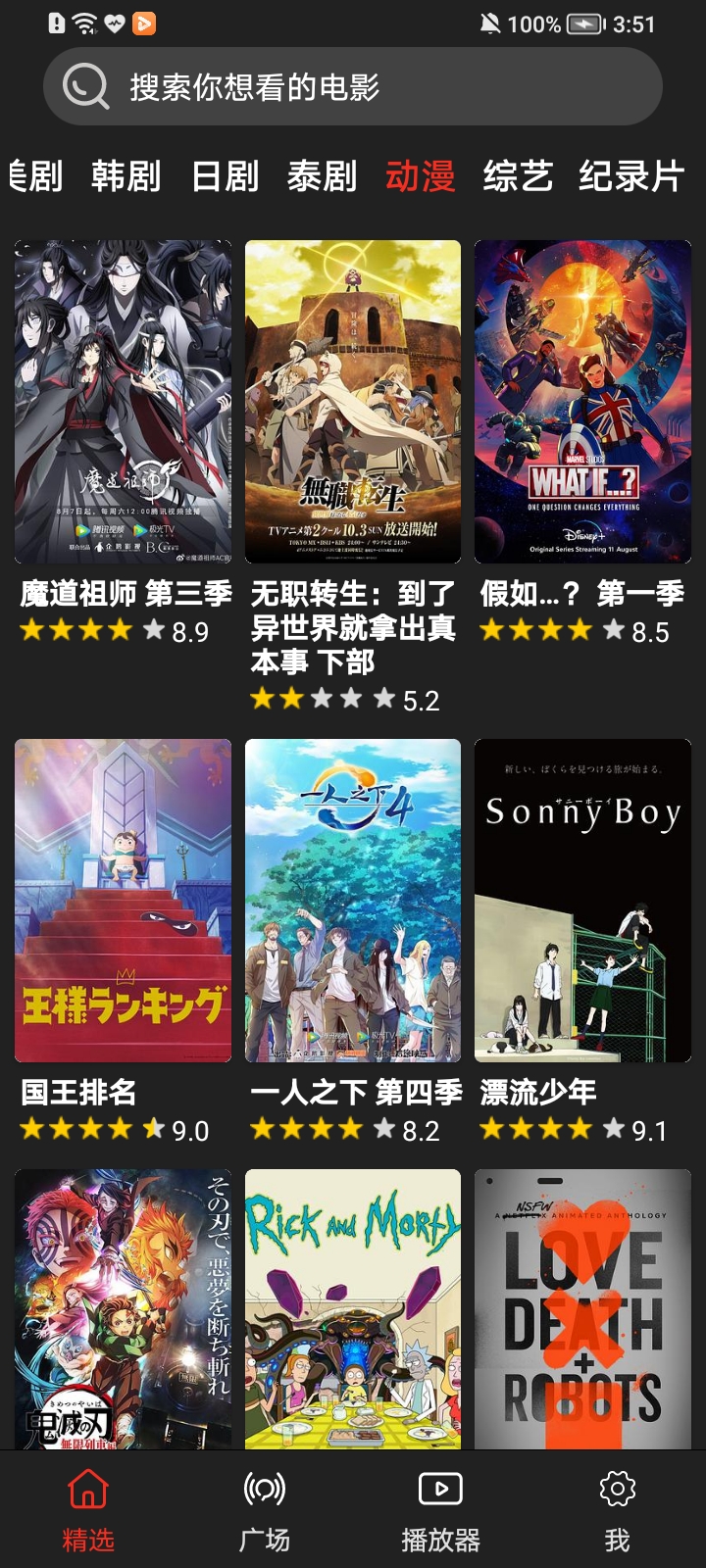
Task: Open the 我 profile tab
Action: 617,1511
